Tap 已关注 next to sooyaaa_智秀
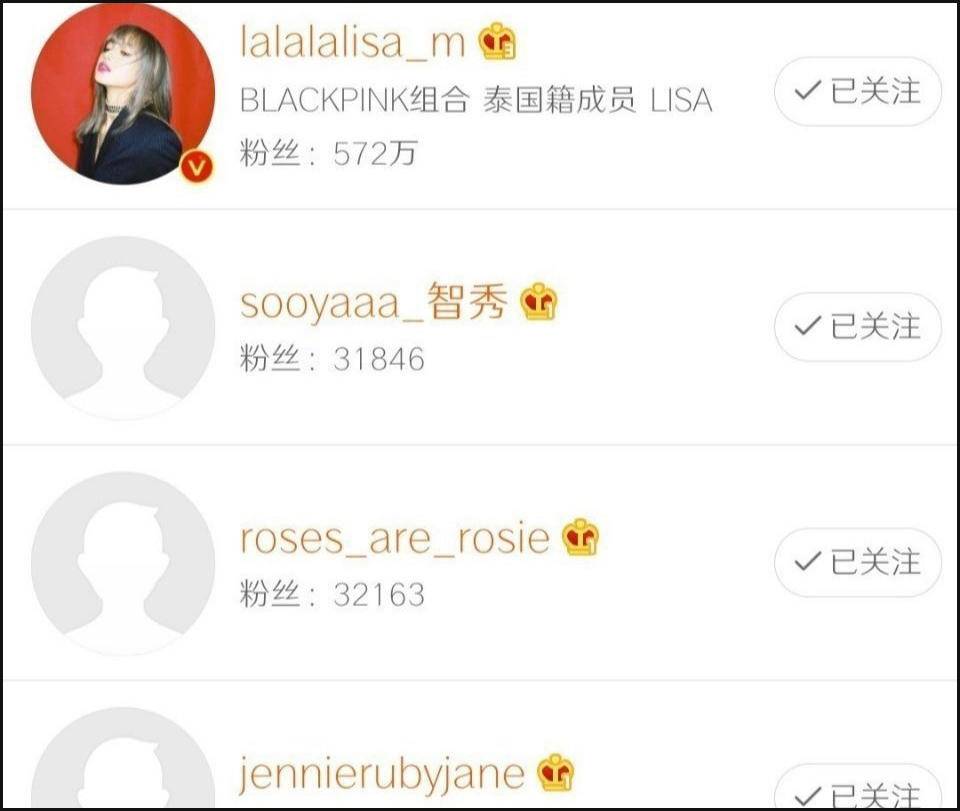This screenshot has width=960, height=811. [x=857, y=327]
